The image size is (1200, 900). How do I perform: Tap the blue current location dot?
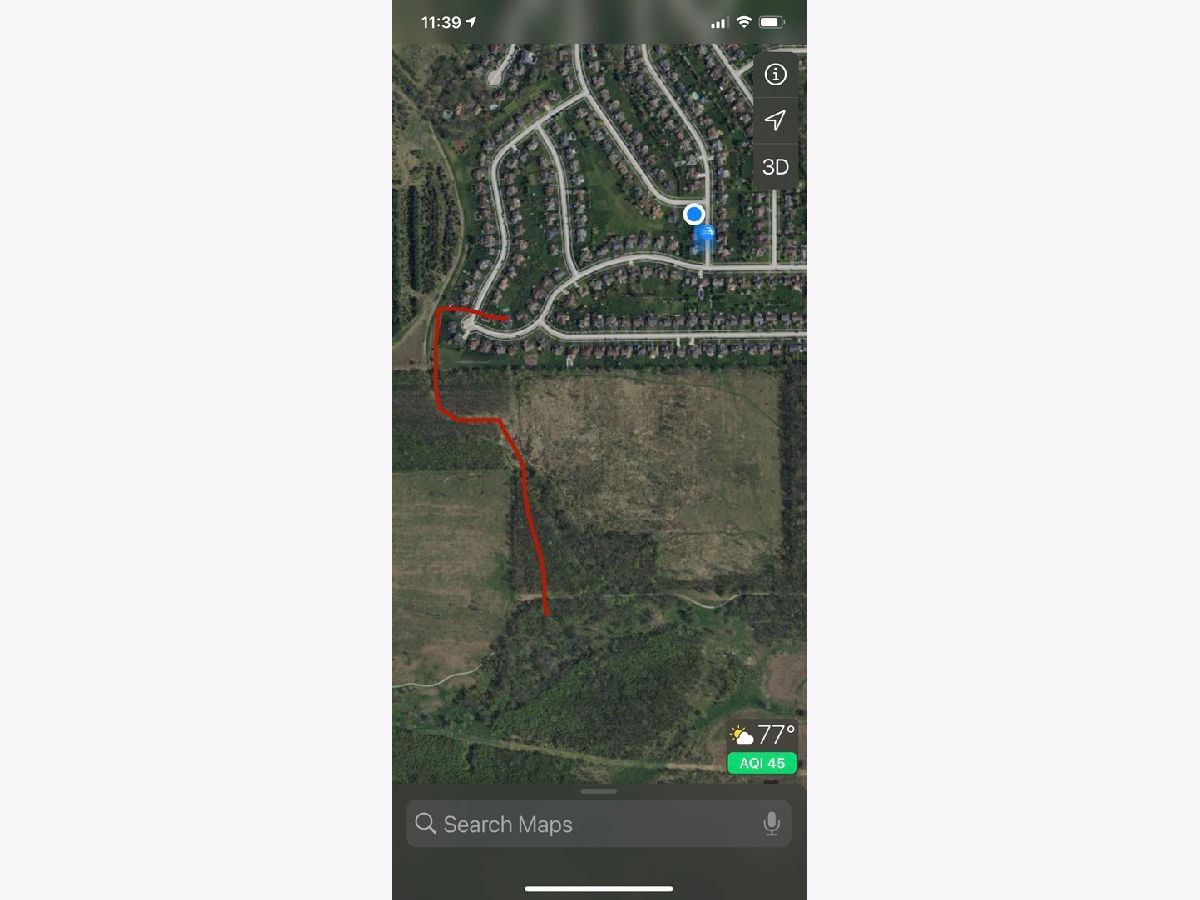(694, 214)
